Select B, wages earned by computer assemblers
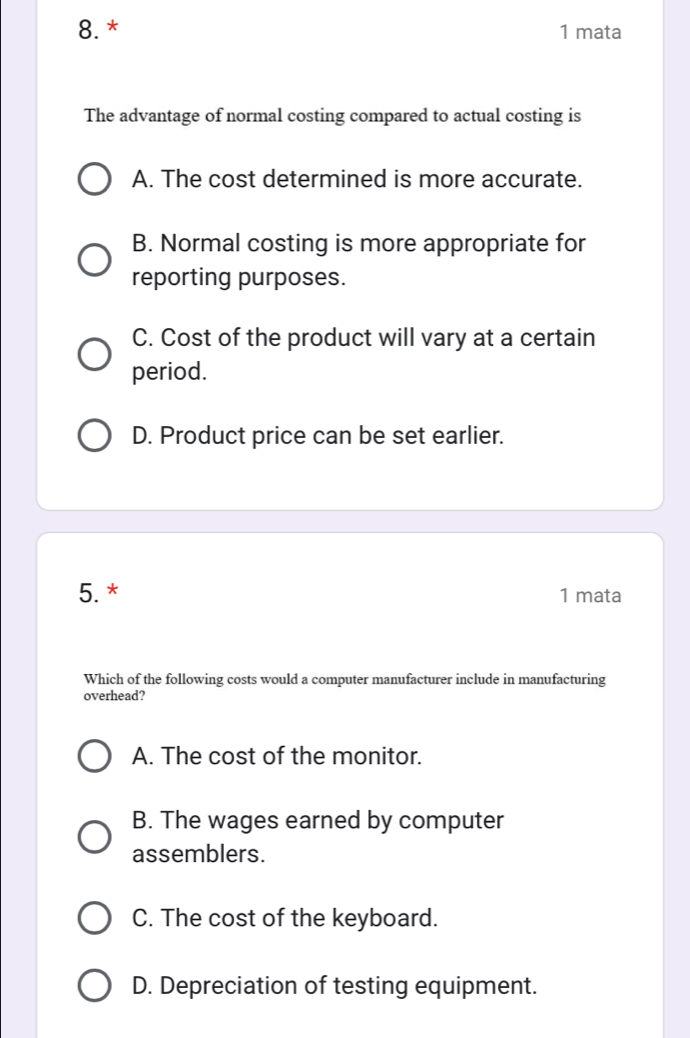Image resolution: width=690 pixels, height=1038 pixels. 95,838
